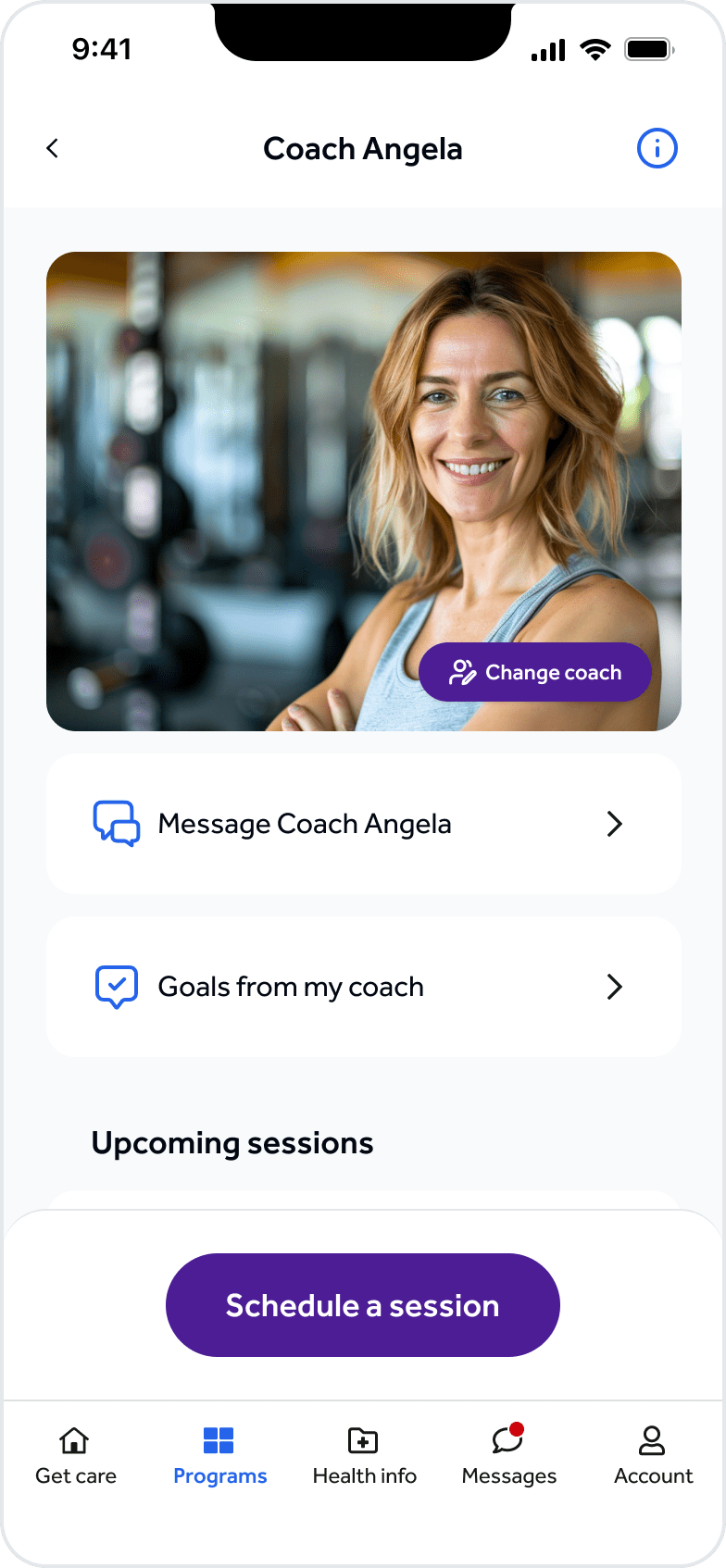This screenshot has height=1568, width=726.
Task: Switch to the Get care tab
Action: 75,1455
